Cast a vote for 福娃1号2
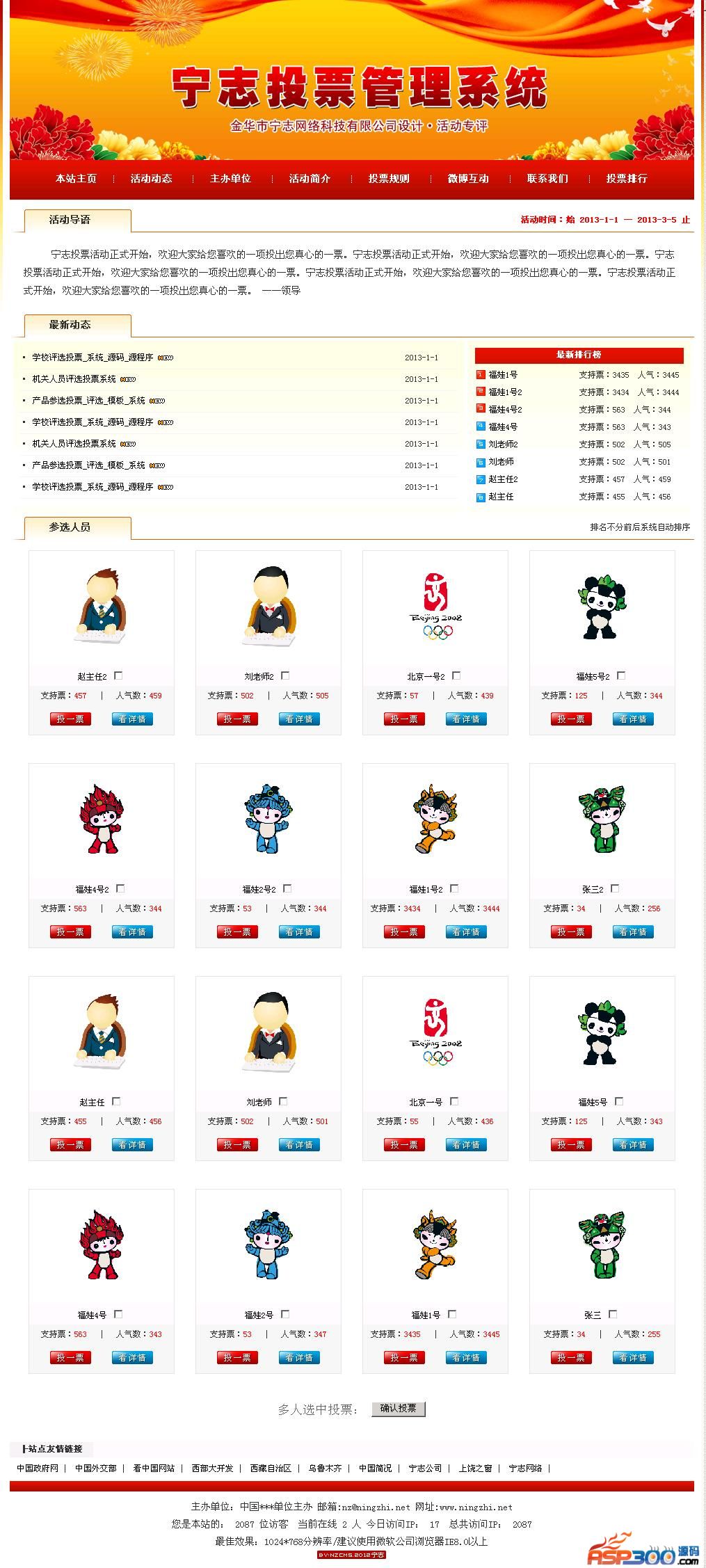 [x=404, y=931]
